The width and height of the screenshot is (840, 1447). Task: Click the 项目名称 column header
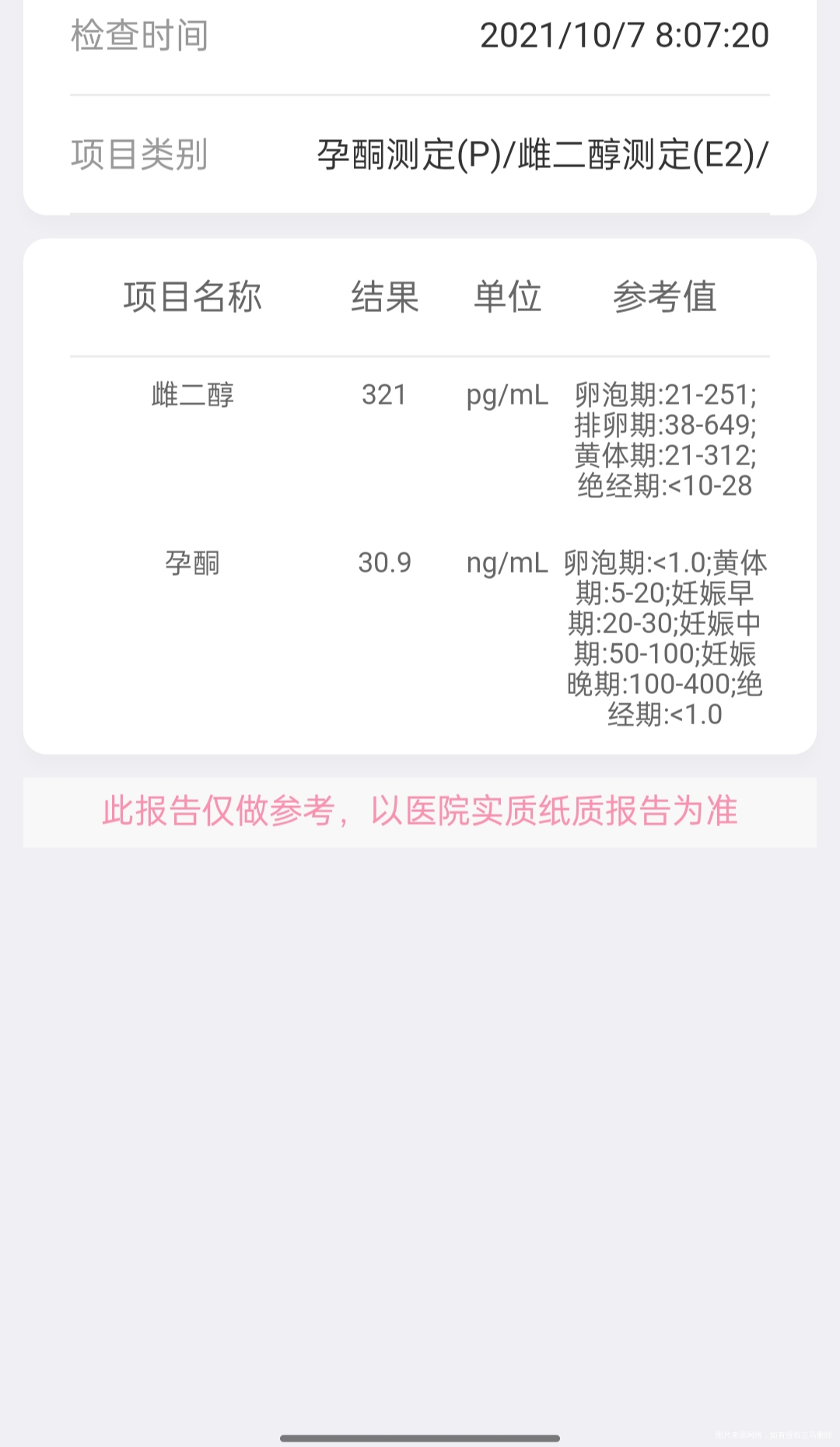tap(194, 296)
